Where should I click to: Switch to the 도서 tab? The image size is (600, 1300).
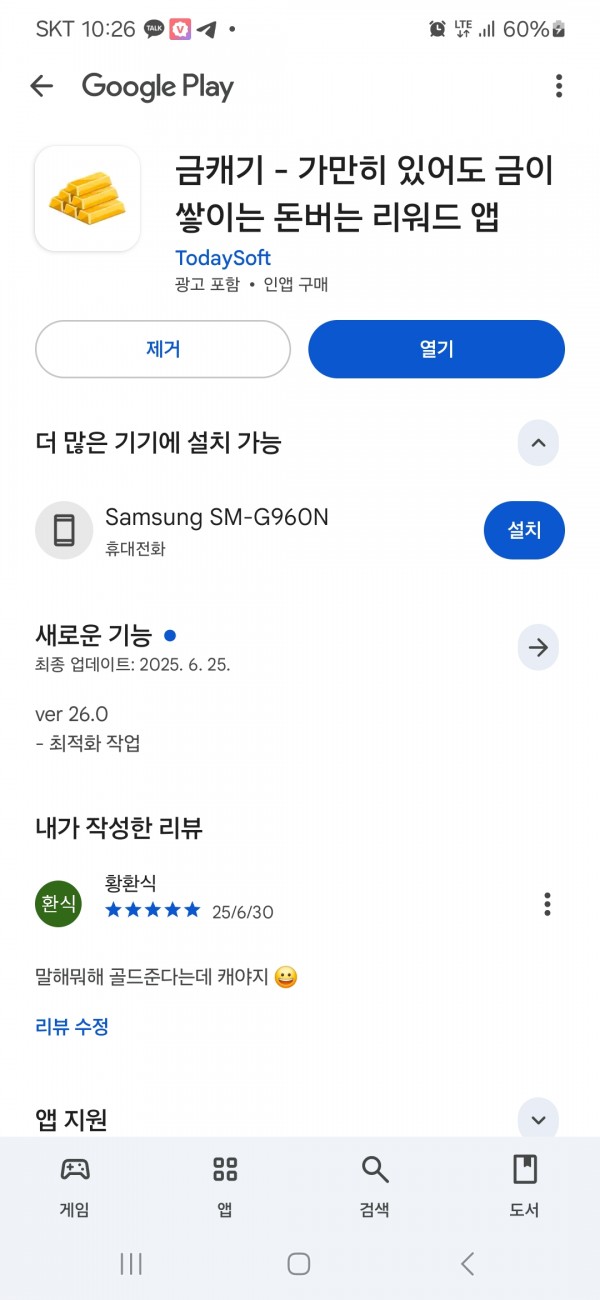tap(524, 1185)
